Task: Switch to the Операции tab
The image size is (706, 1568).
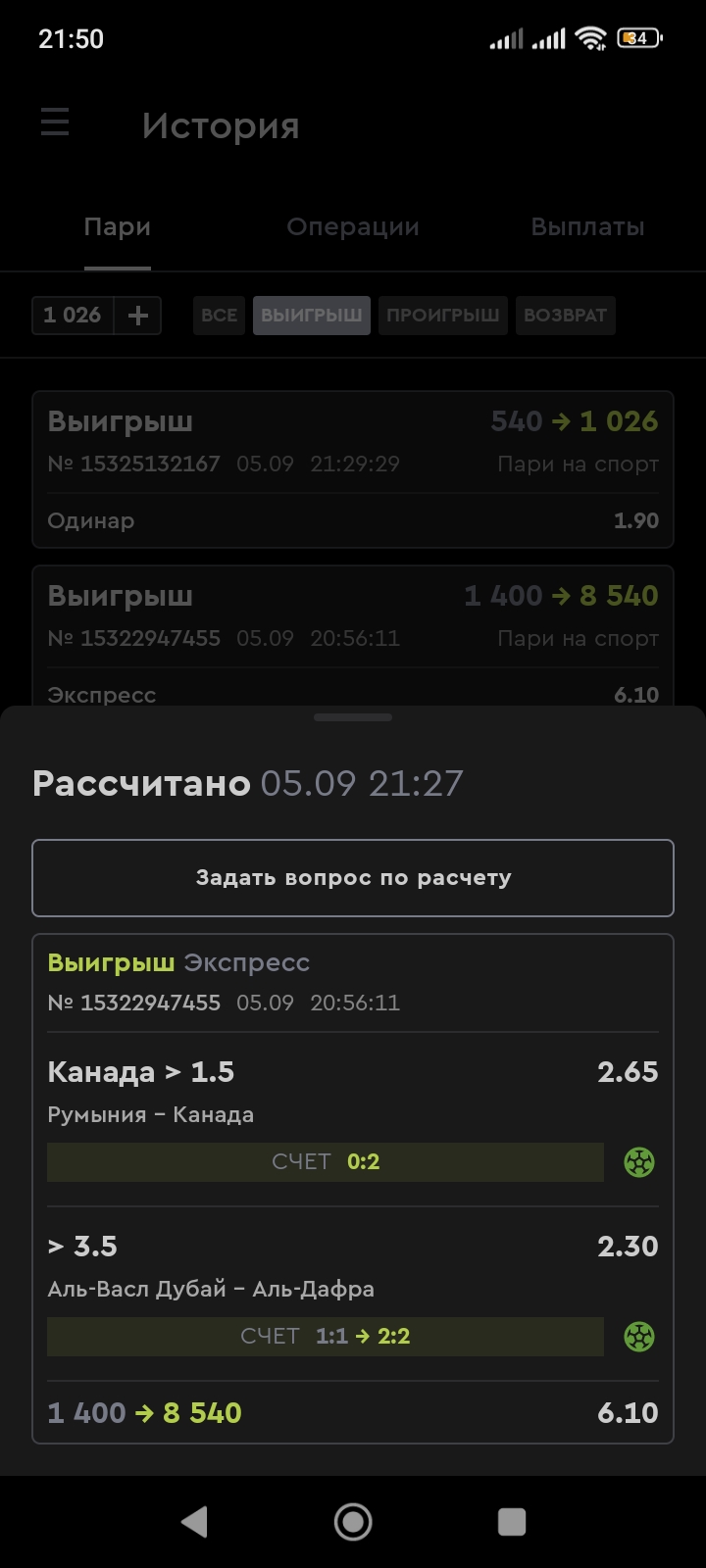Action: [x=353, y=226]
